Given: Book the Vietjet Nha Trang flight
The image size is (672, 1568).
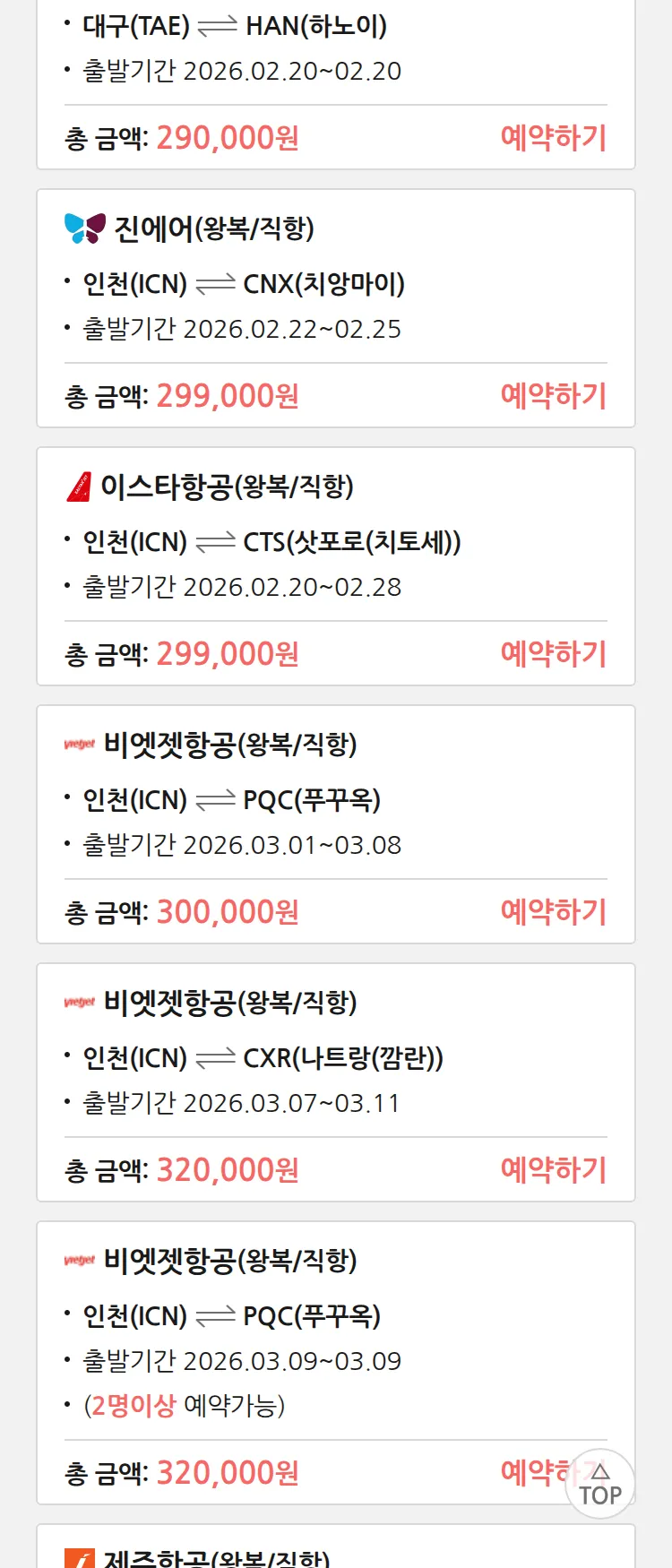Looking at the screenshot, I should pos(553,1170).
